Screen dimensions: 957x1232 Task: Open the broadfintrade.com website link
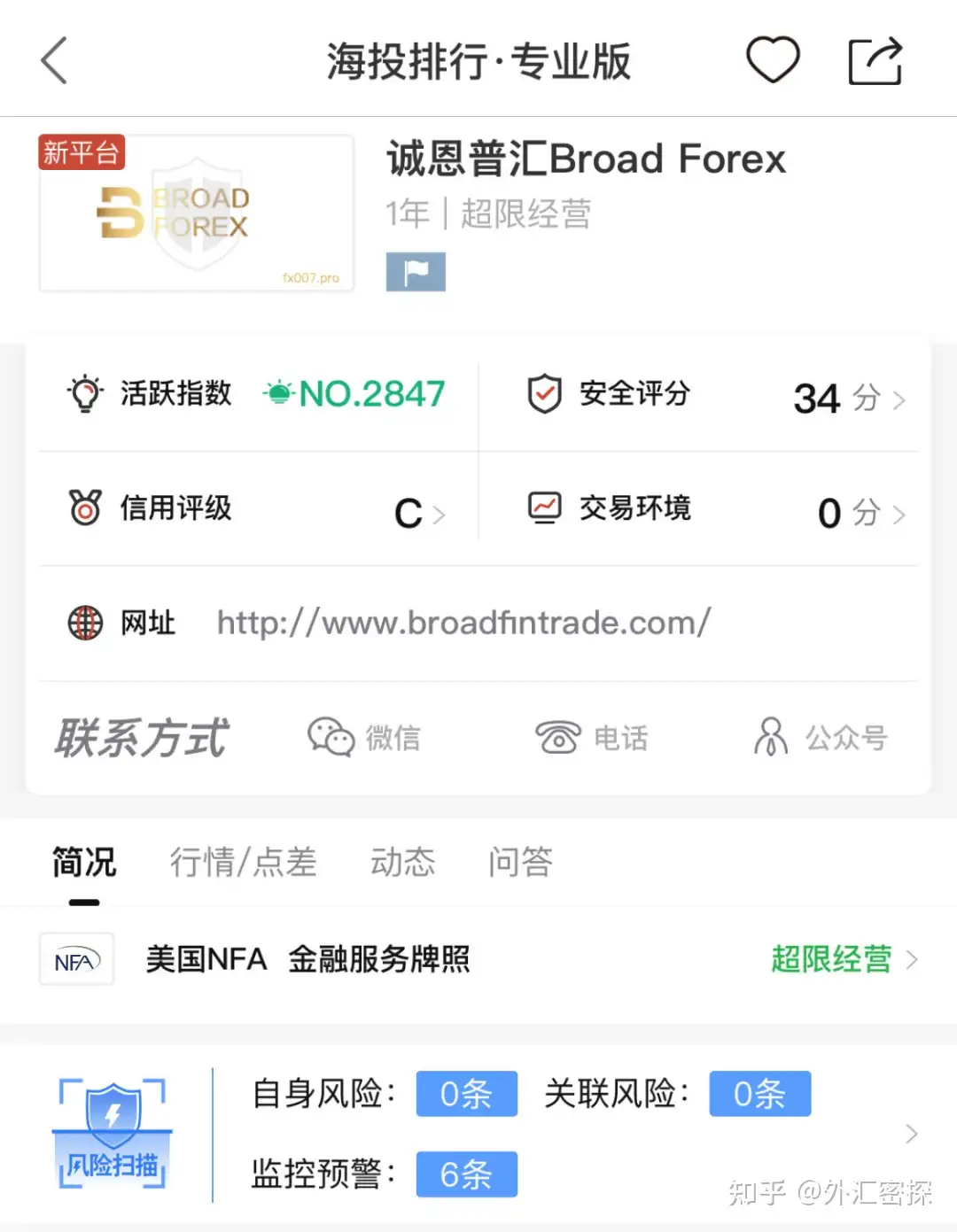coord(463,623)
